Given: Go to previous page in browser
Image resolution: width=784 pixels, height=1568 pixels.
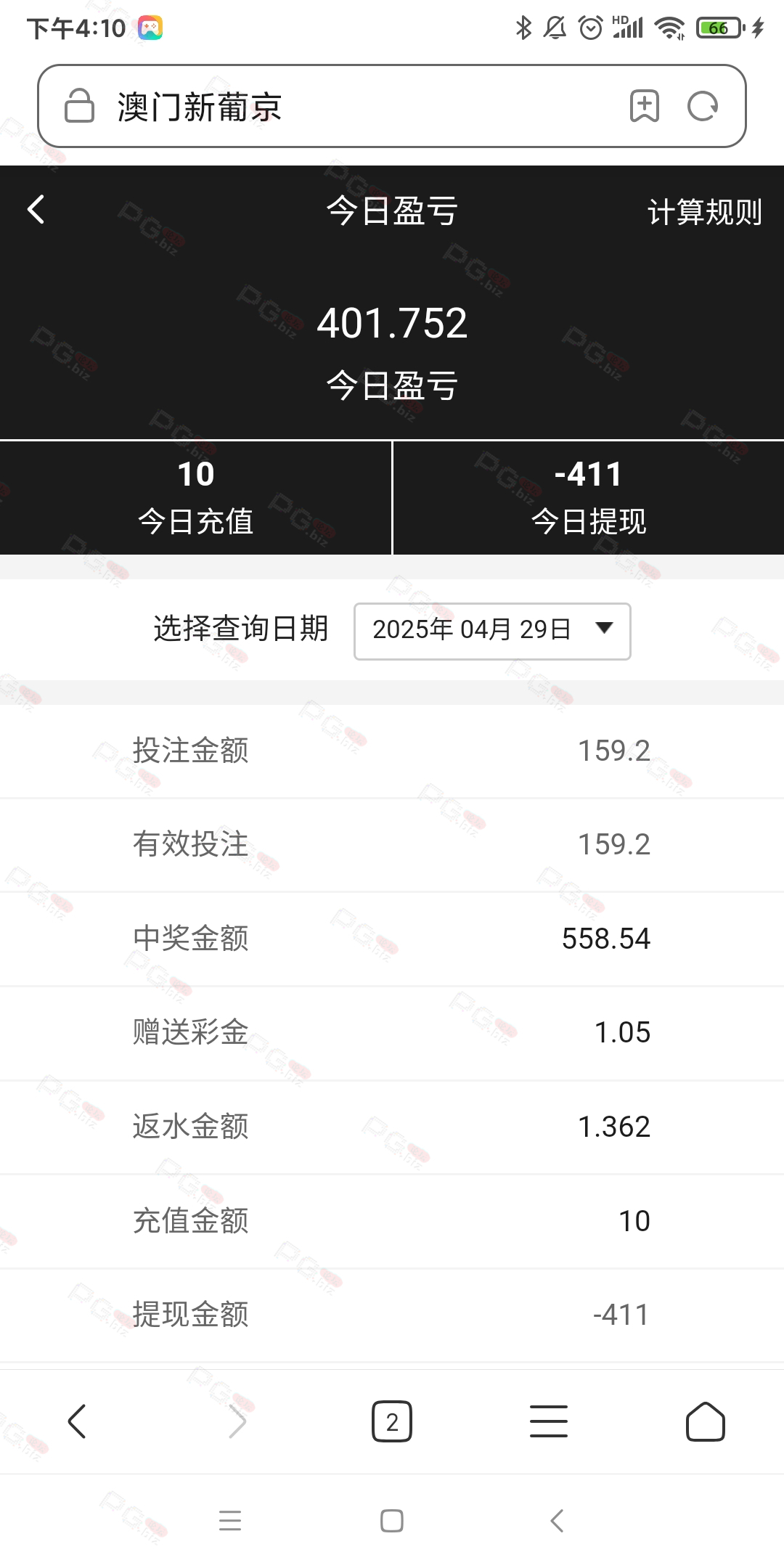Looking at the screenshot, I should 77,1421.
